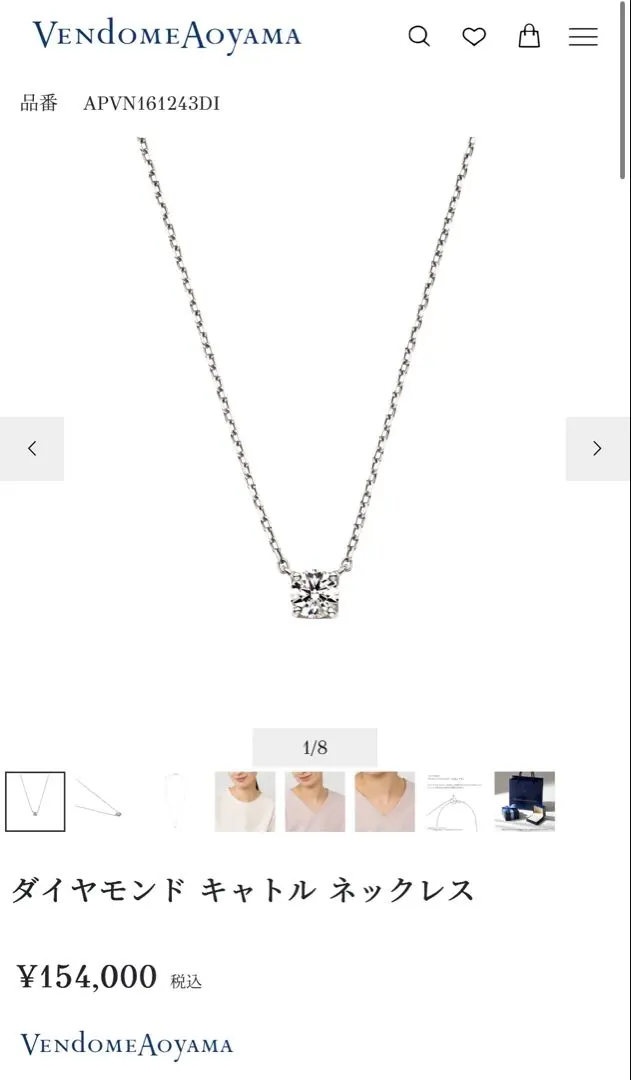Select the first necklace thumbnail
The width and height of the screenshot is (631, 1080).
point(35,801)
